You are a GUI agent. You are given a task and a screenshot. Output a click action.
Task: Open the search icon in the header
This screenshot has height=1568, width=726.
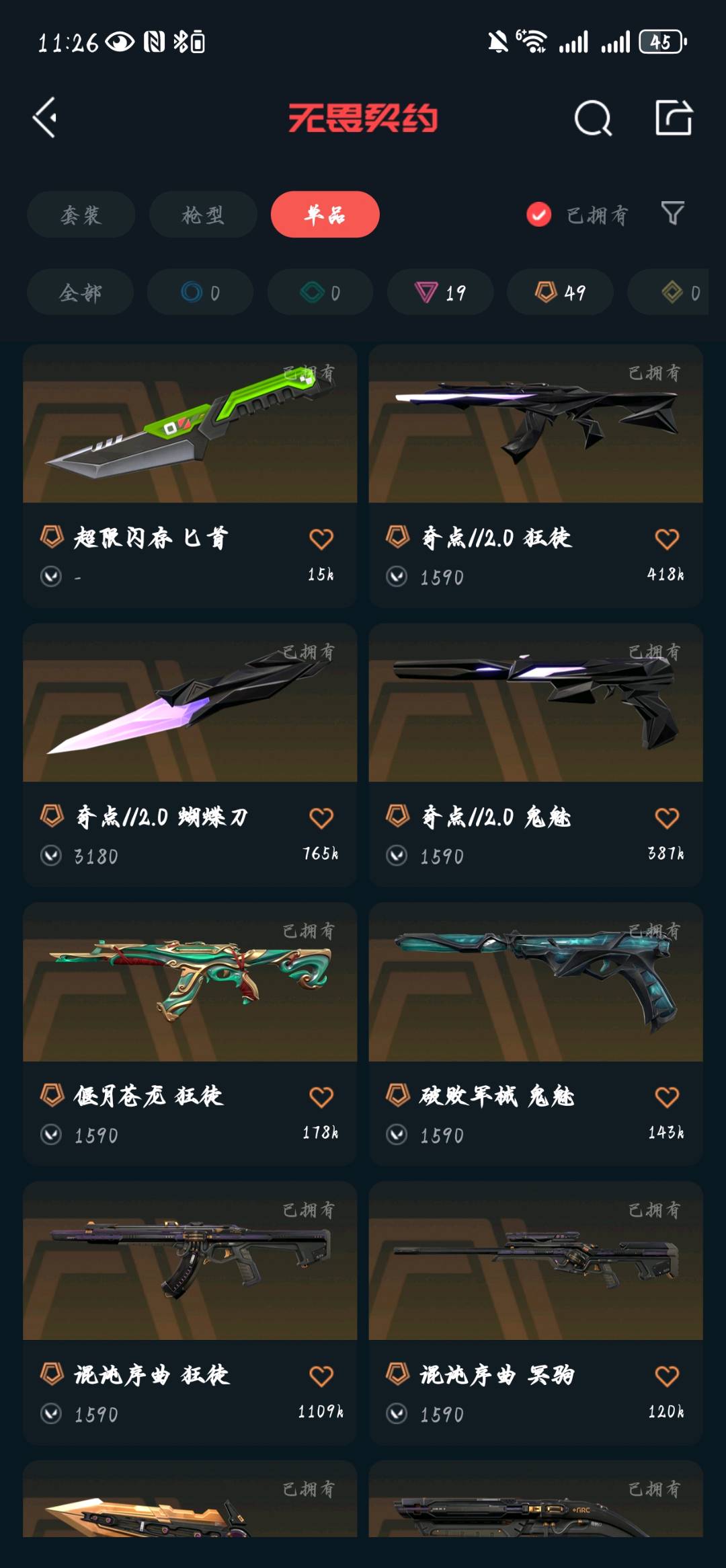[593, 118]
